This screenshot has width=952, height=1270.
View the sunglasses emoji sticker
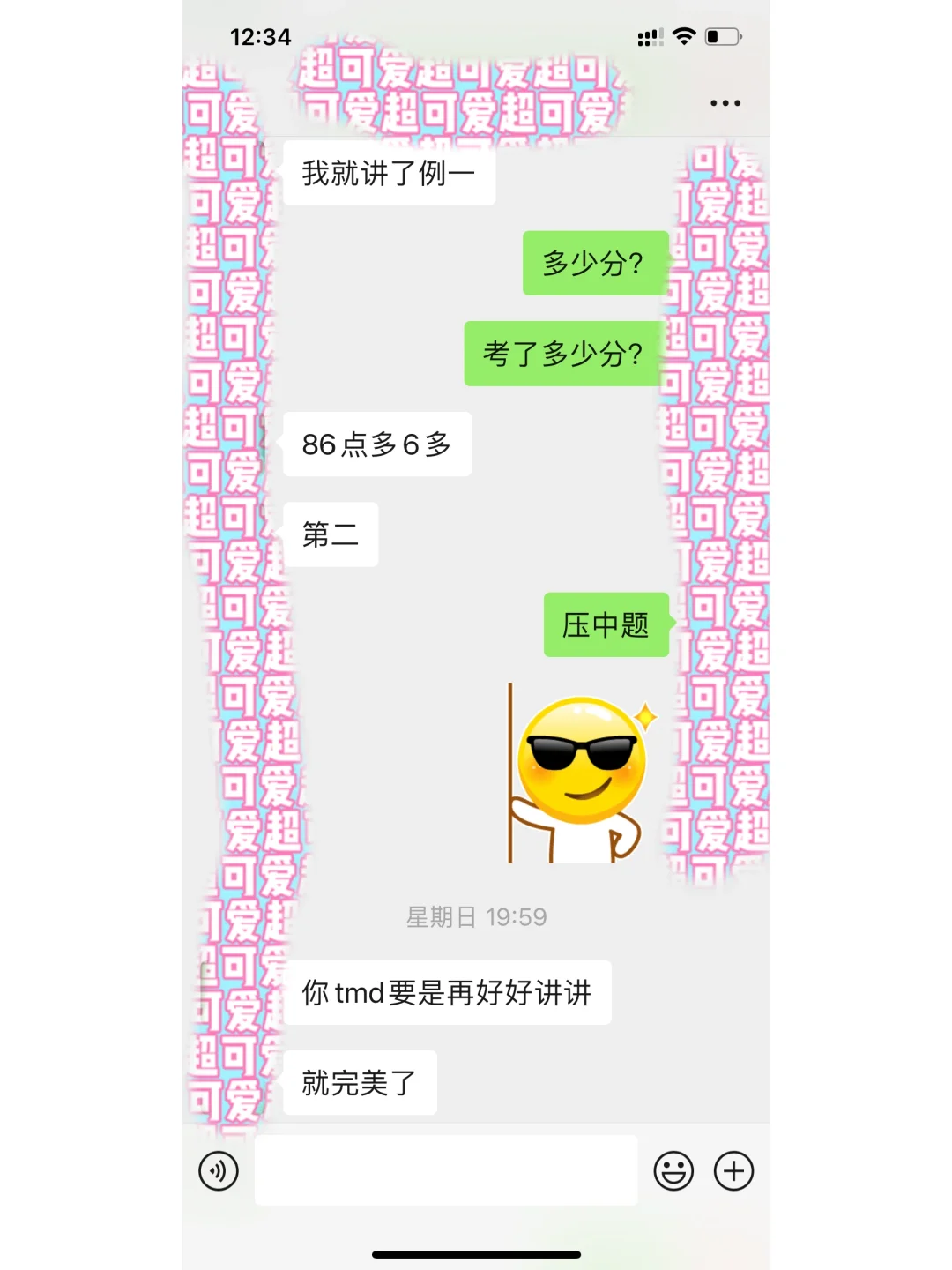(582, 773)
